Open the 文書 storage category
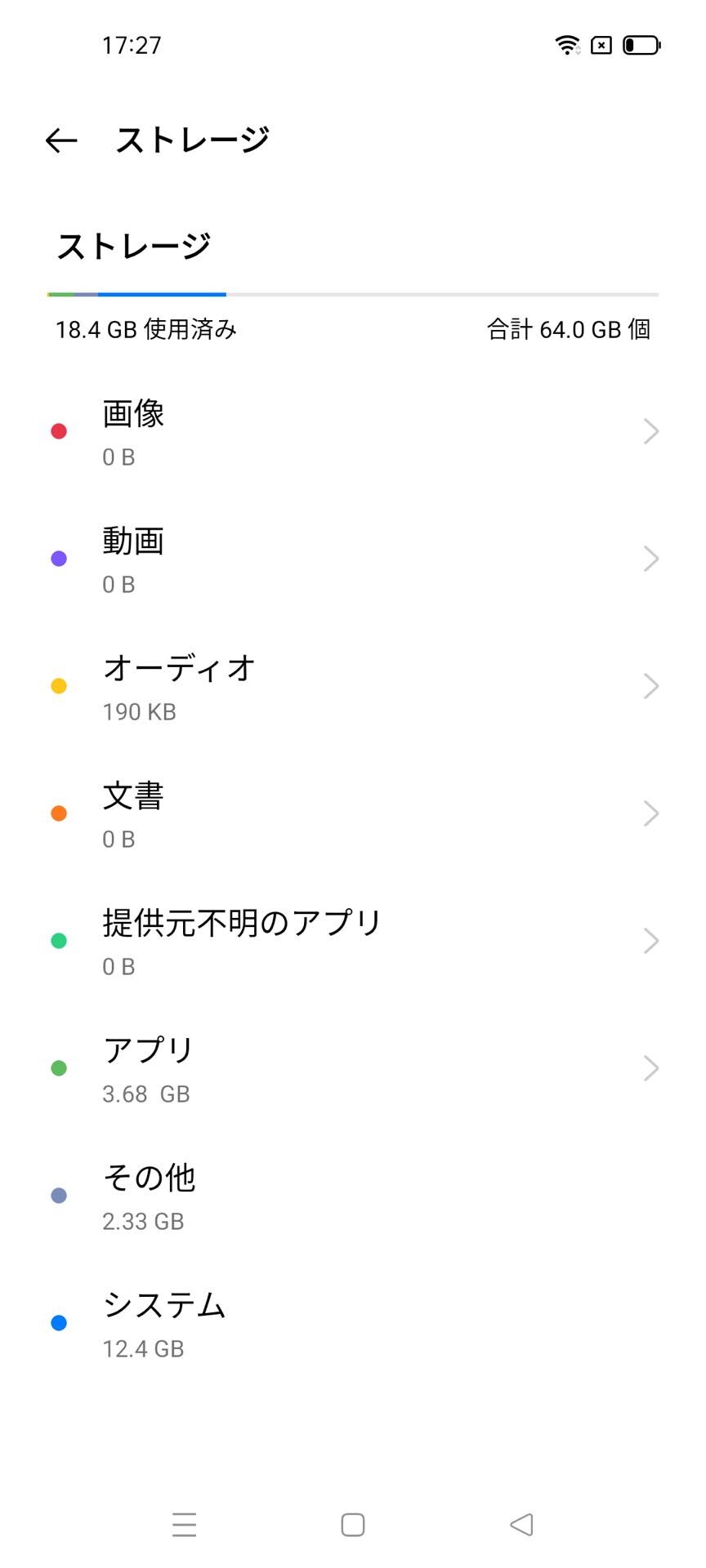 353,814
